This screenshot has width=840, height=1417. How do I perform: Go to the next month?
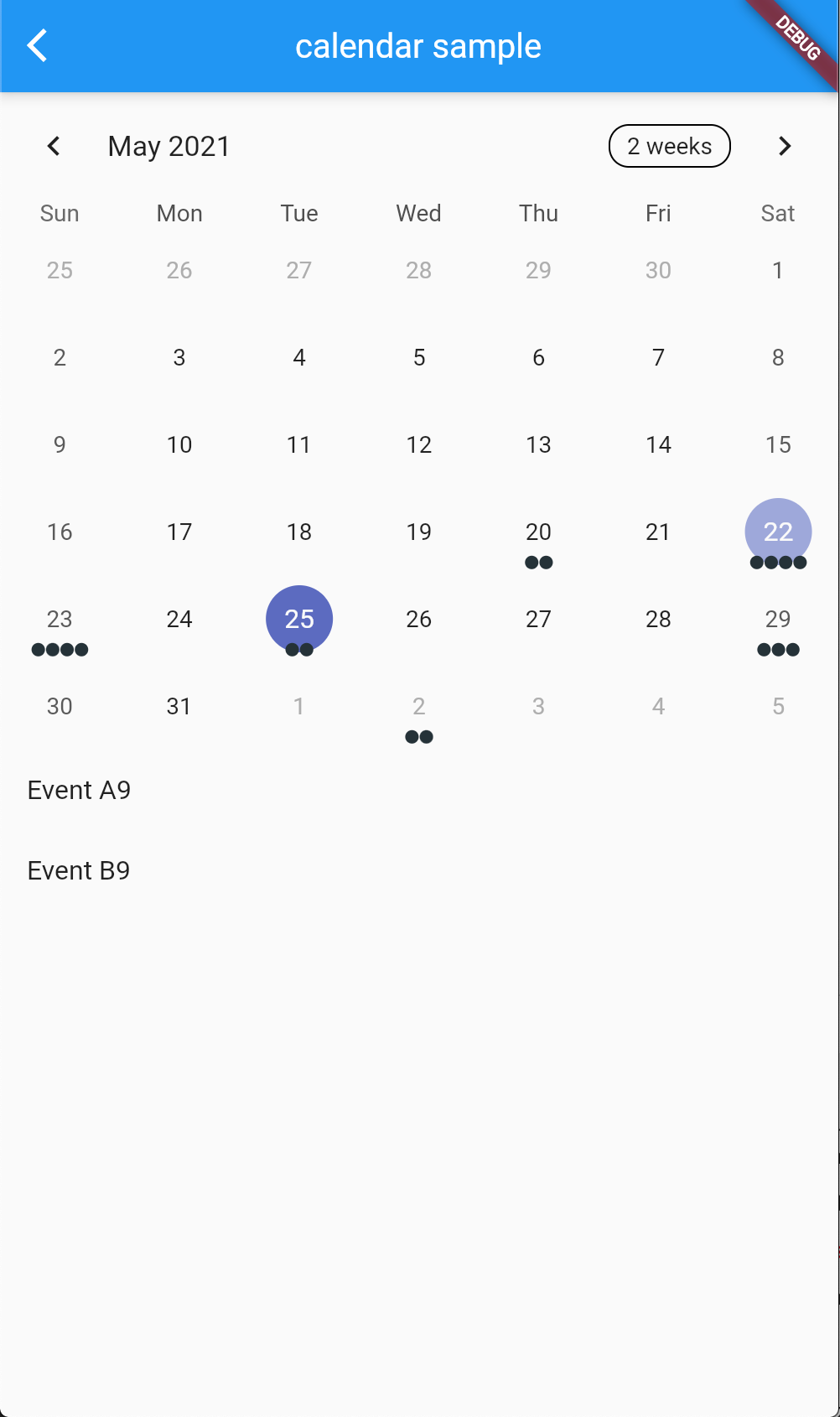pyautogui.click(x=785, y=146)
